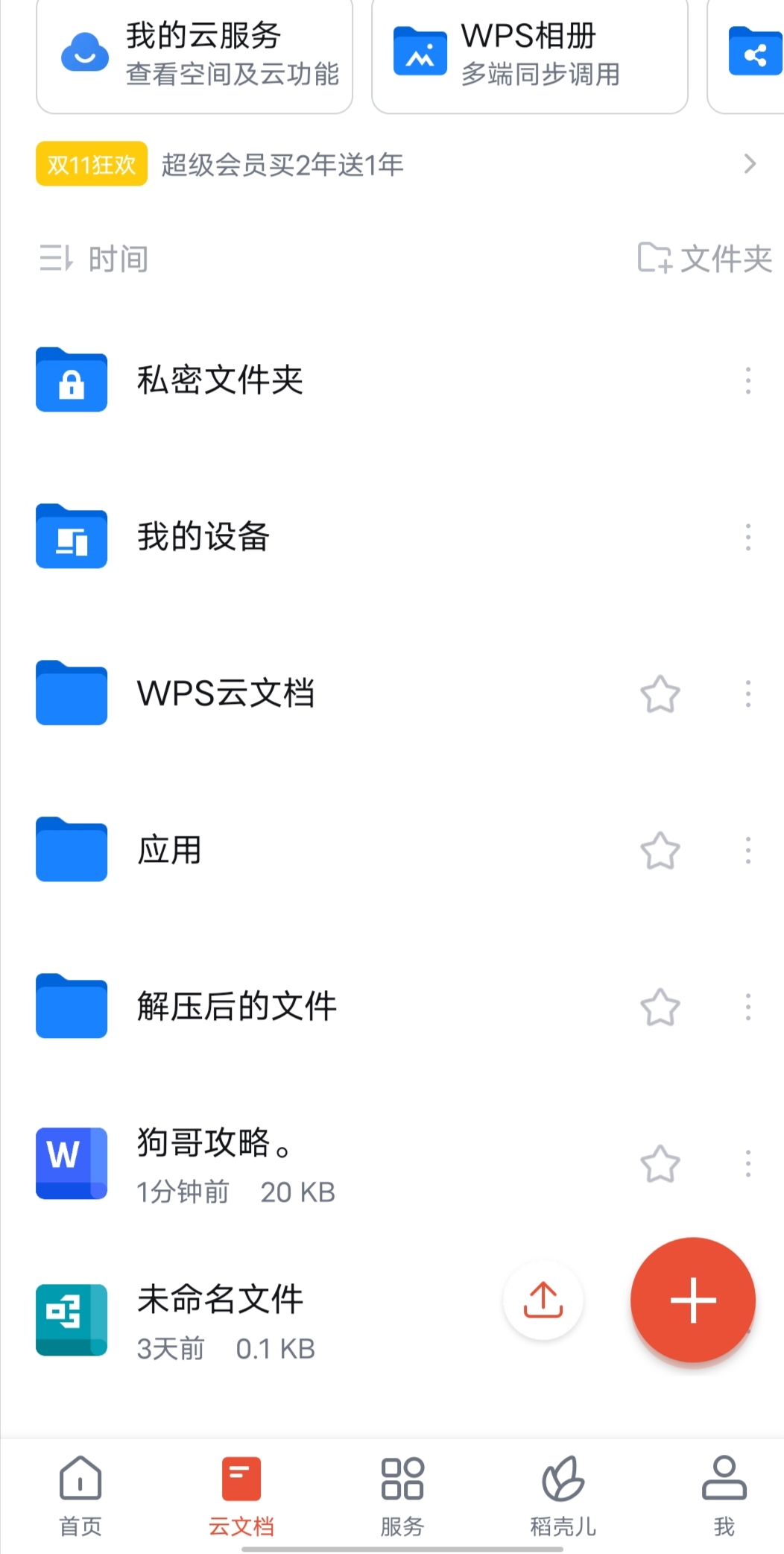Open document 狗哥攻略。
The width and height of the screenshot is (784, 1554).
[216, 1163]
